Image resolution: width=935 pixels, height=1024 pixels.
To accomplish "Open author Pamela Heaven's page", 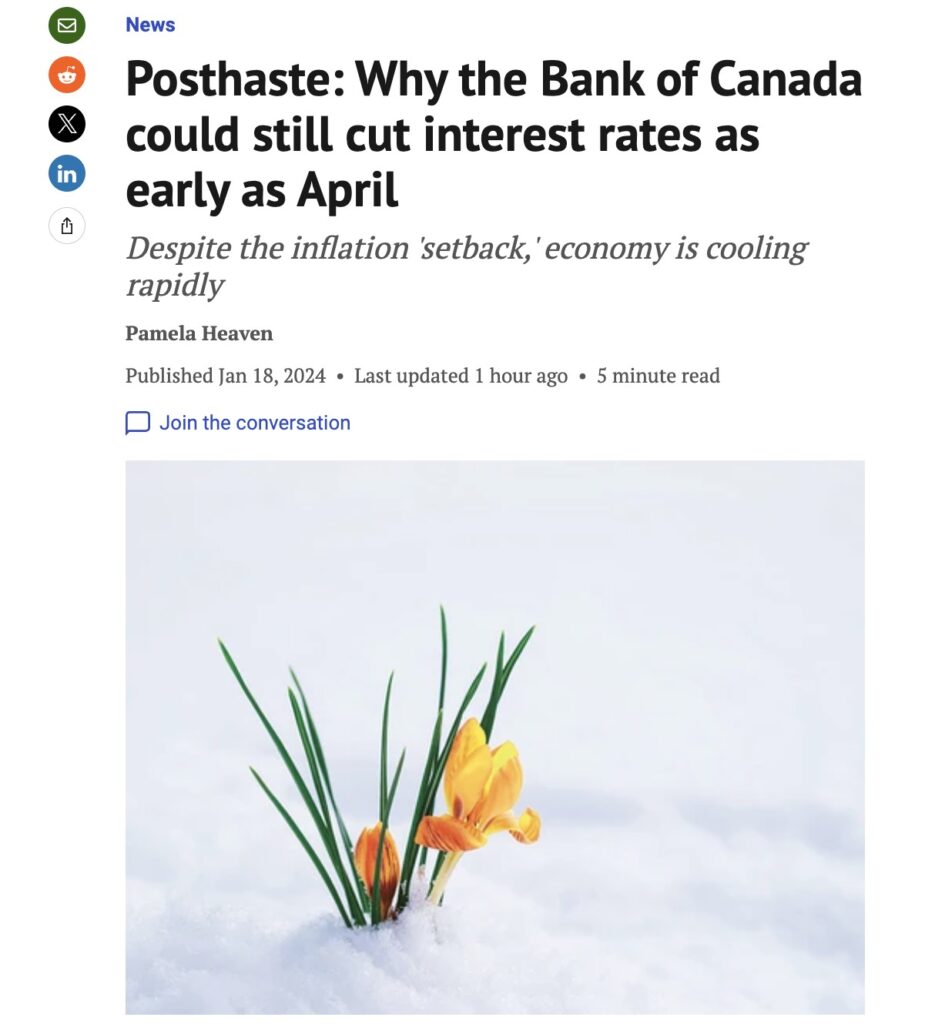I will pyautogui.click(x=199, y=333).
